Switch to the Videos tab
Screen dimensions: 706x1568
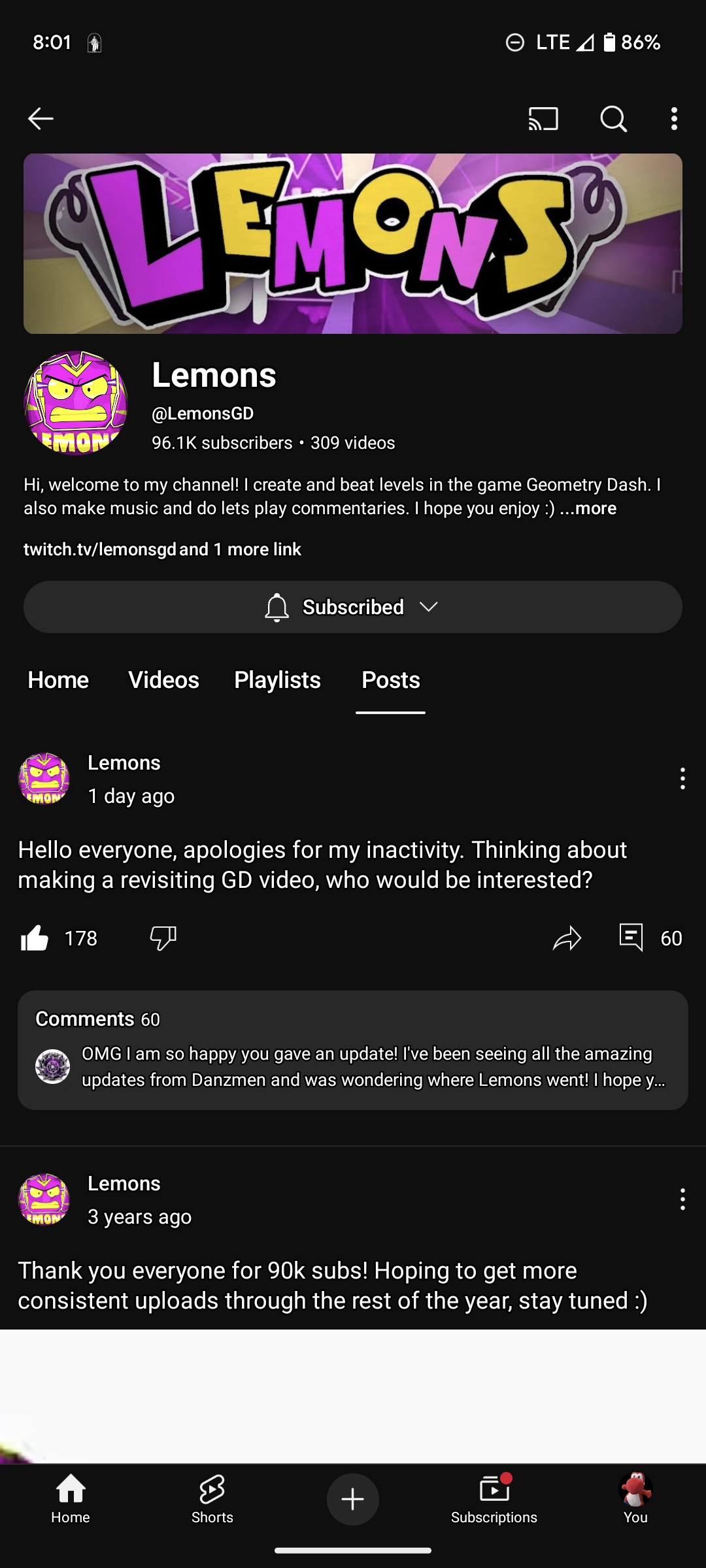pyautogui.click(x=163, y=680)
